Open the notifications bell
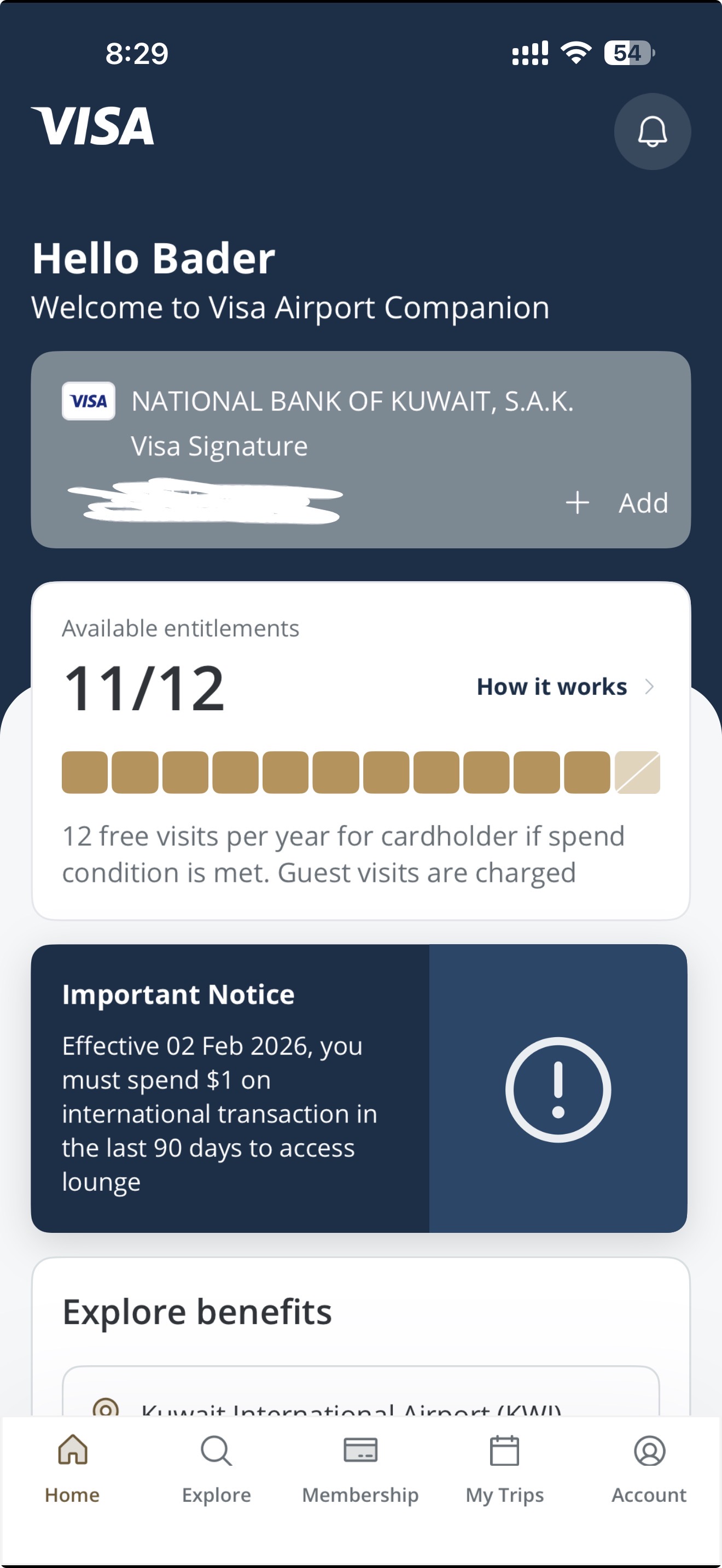 click(x=652, y=131)
